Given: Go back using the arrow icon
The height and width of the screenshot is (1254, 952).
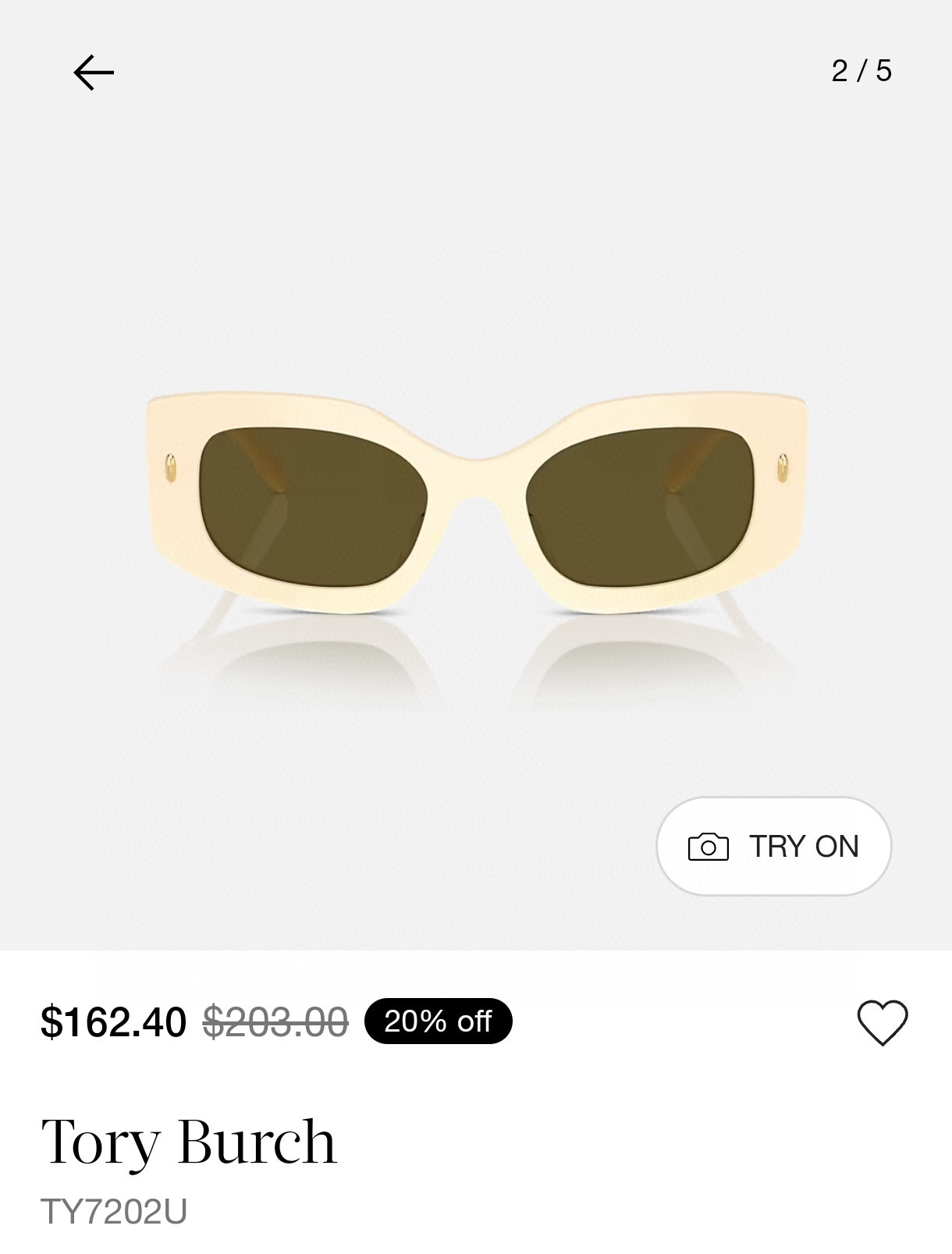Looking at the screenshot, I should tap(94, 73).
